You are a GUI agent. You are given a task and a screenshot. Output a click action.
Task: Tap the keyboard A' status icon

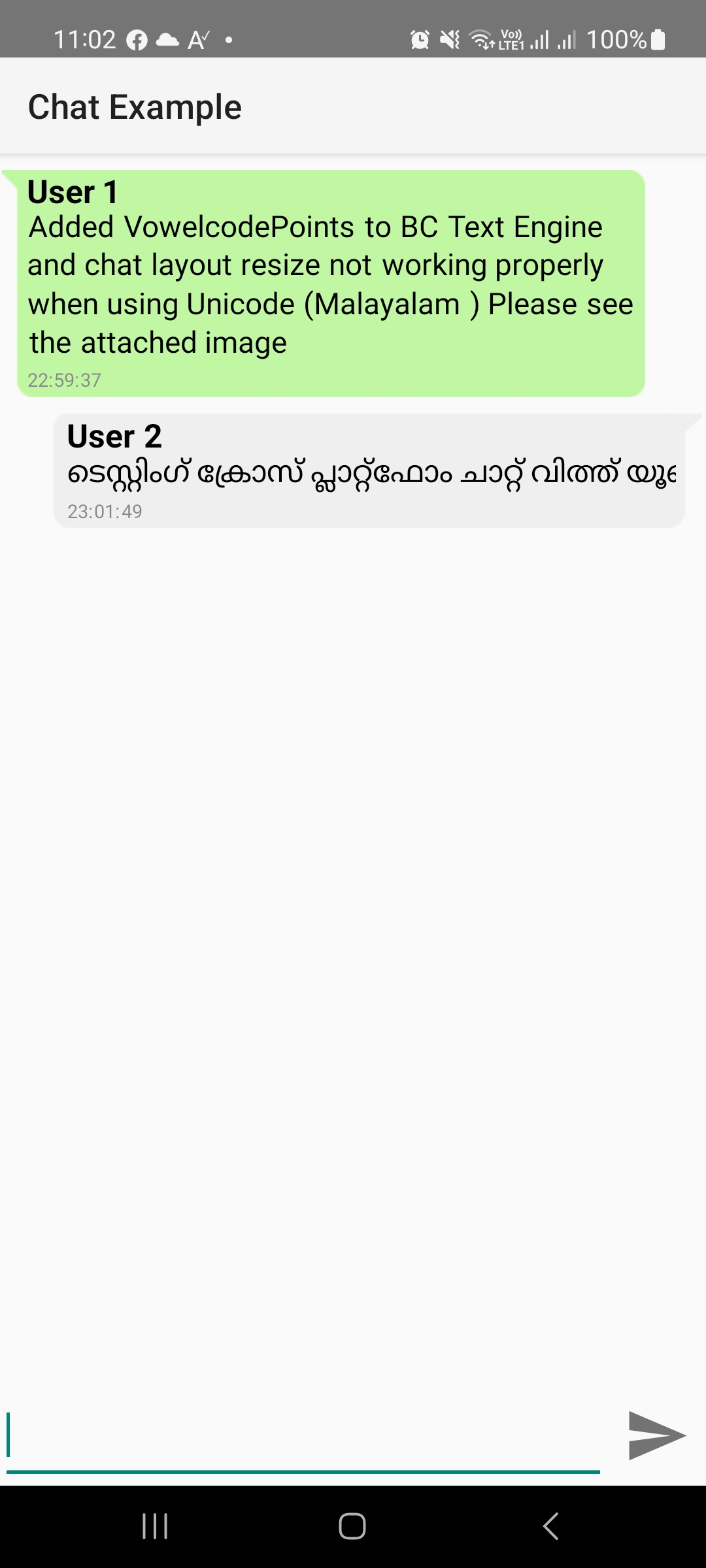coord(198,39)
